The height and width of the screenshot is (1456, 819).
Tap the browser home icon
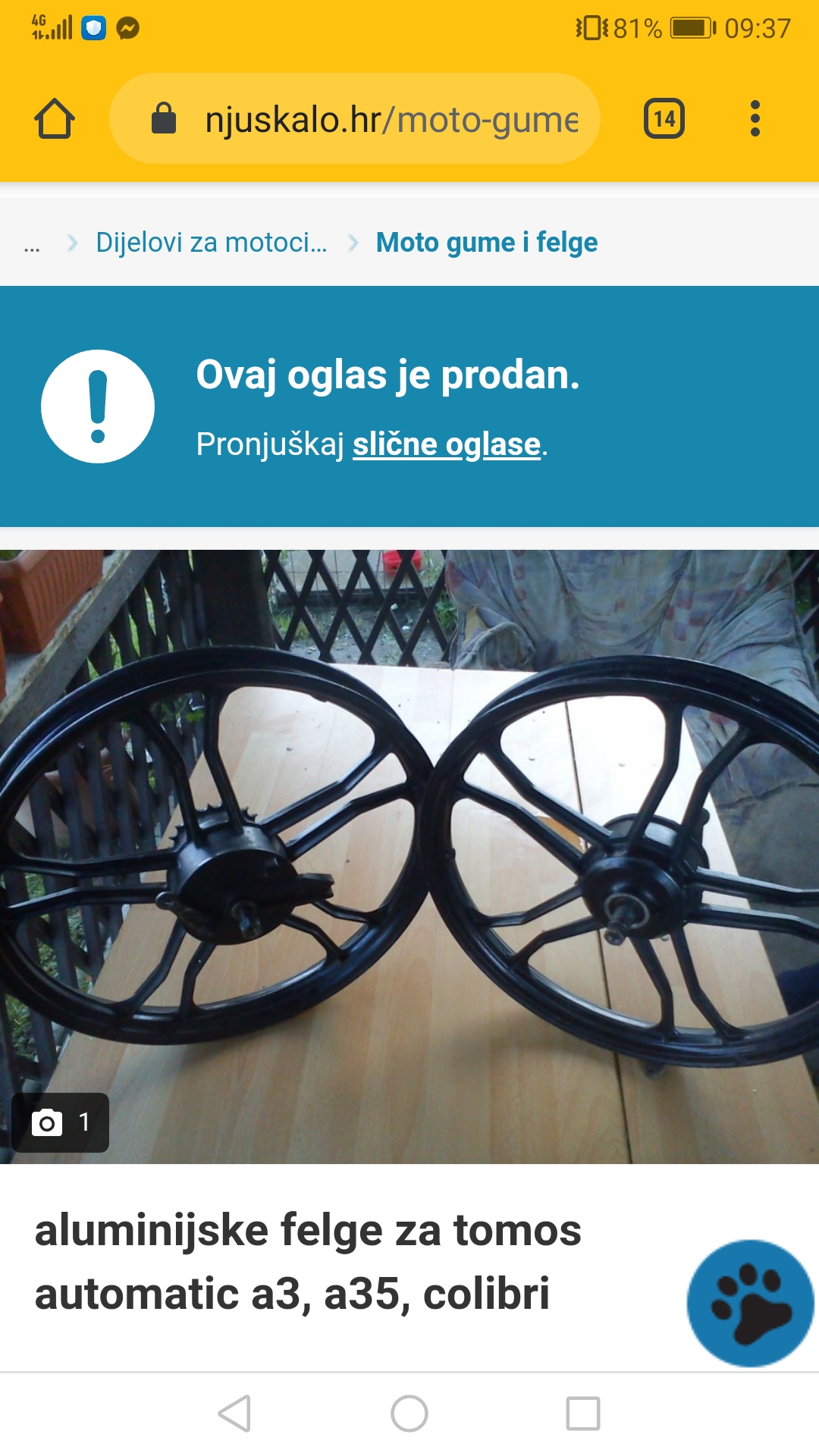[55, 119]
